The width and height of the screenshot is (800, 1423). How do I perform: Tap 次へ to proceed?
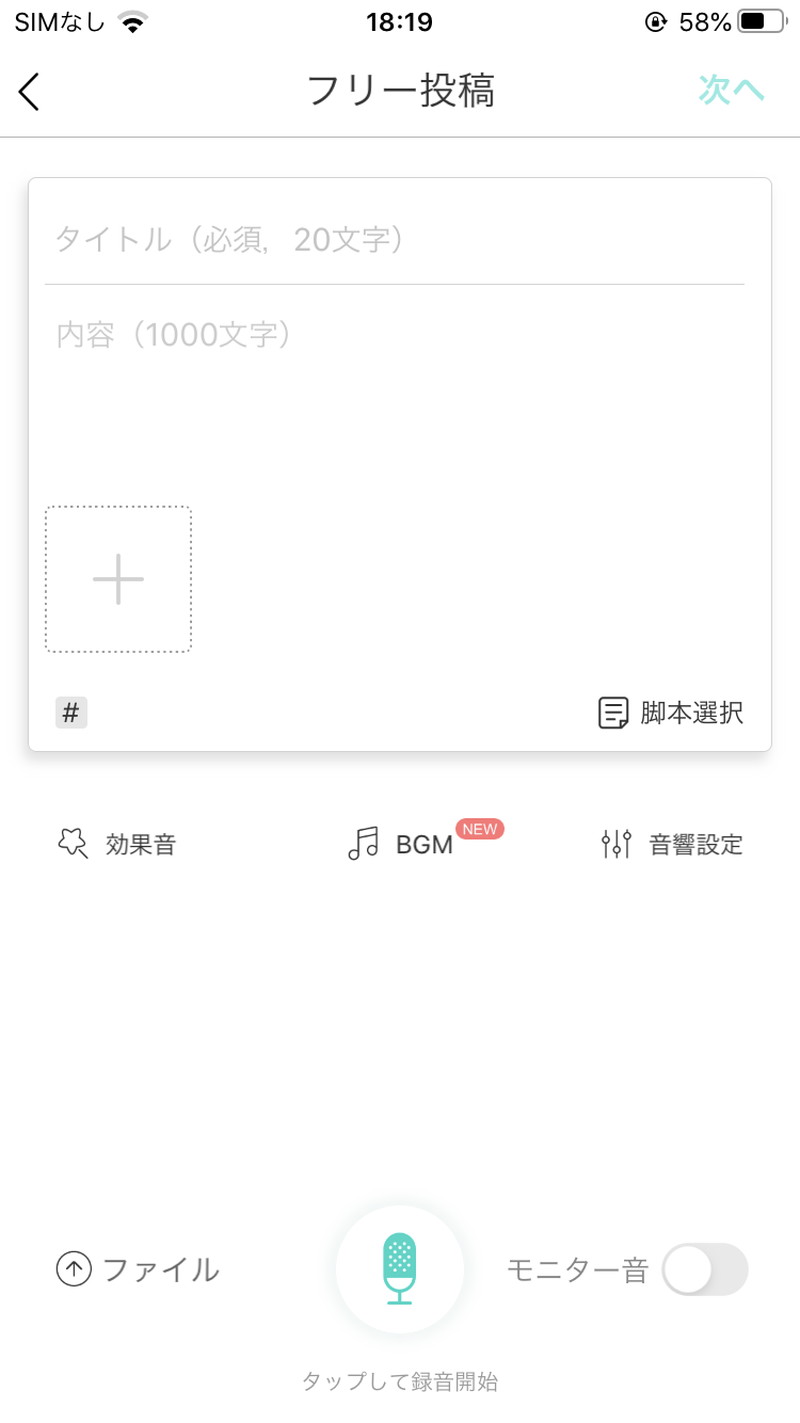(x=731, y=90)
